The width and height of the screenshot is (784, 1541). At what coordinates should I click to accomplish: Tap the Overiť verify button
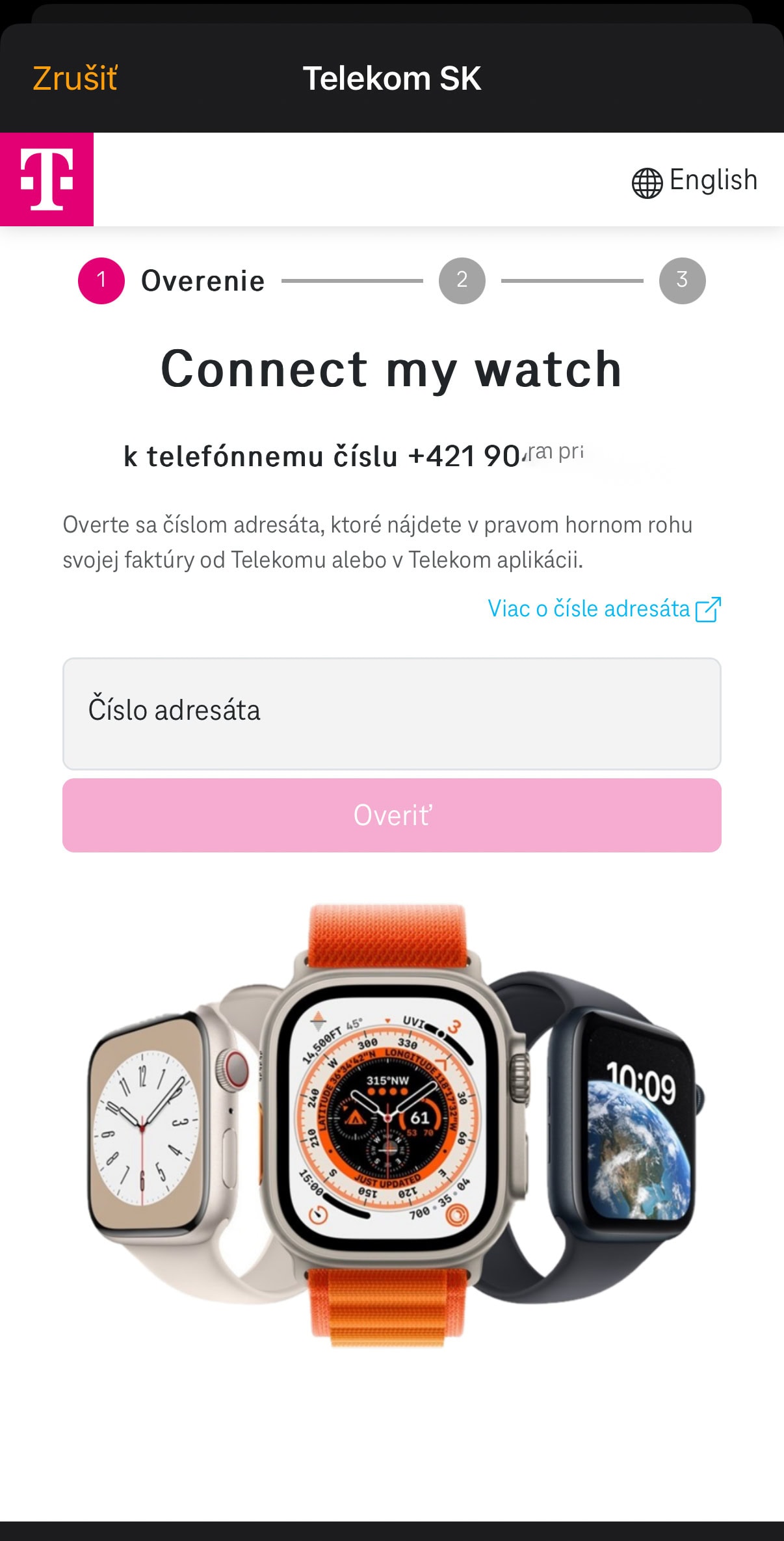(391, 815)
